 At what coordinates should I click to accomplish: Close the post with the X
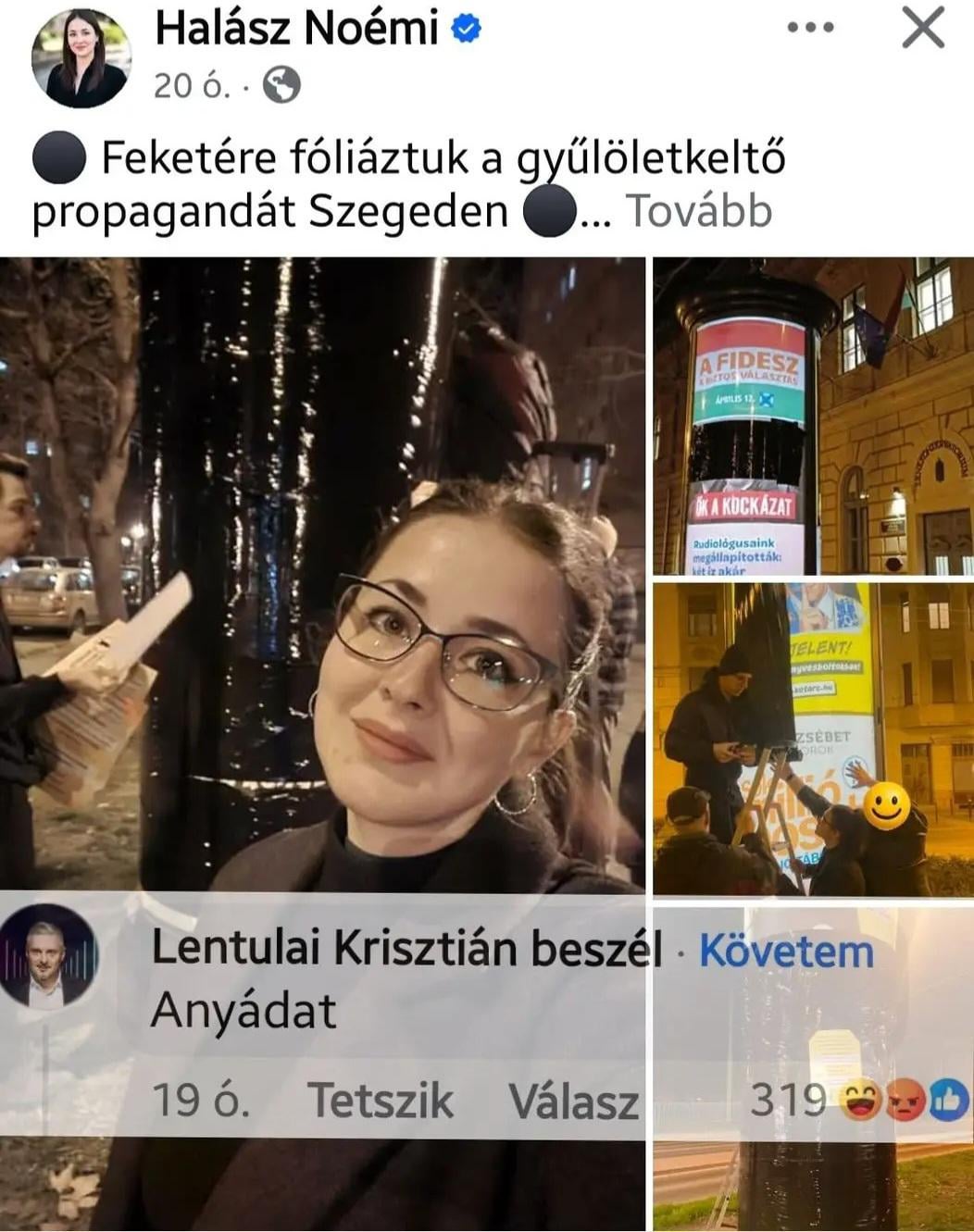coord(922,29)
